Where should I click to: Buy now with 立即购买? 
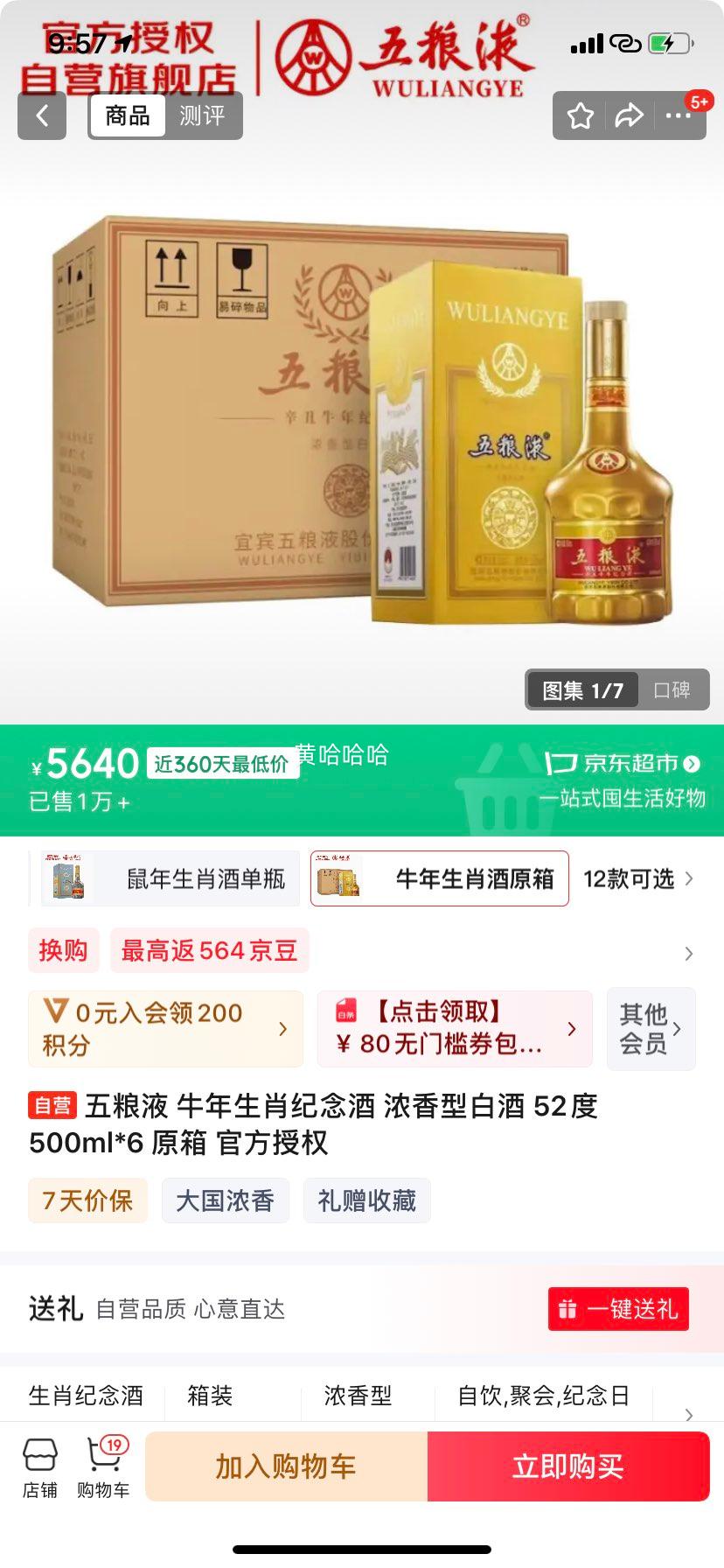pyautogui.click(x=567, y=1466)
